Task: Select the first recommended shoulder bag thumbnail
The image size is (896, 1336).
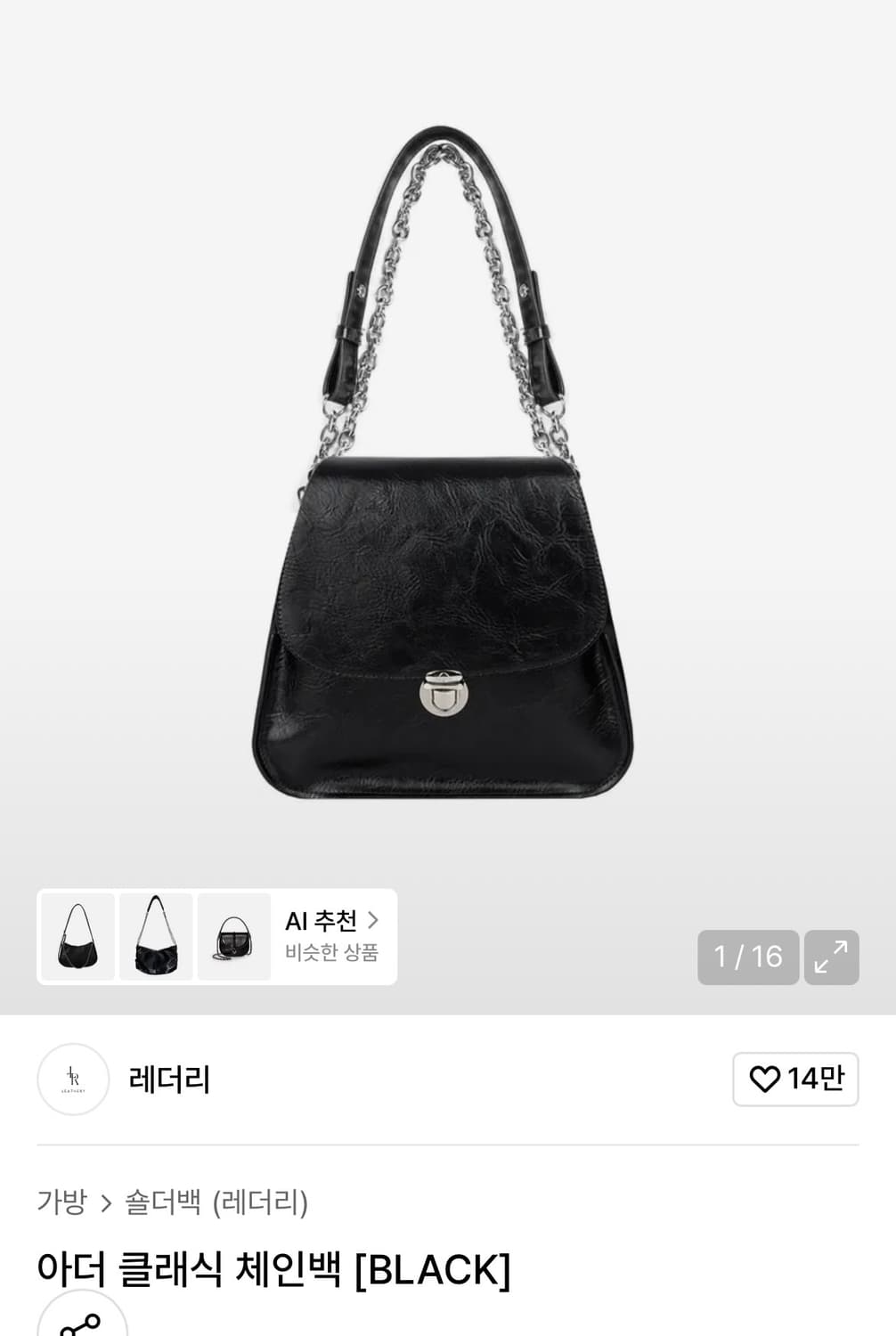Action: pyautogui.click(x=77, y=935)
